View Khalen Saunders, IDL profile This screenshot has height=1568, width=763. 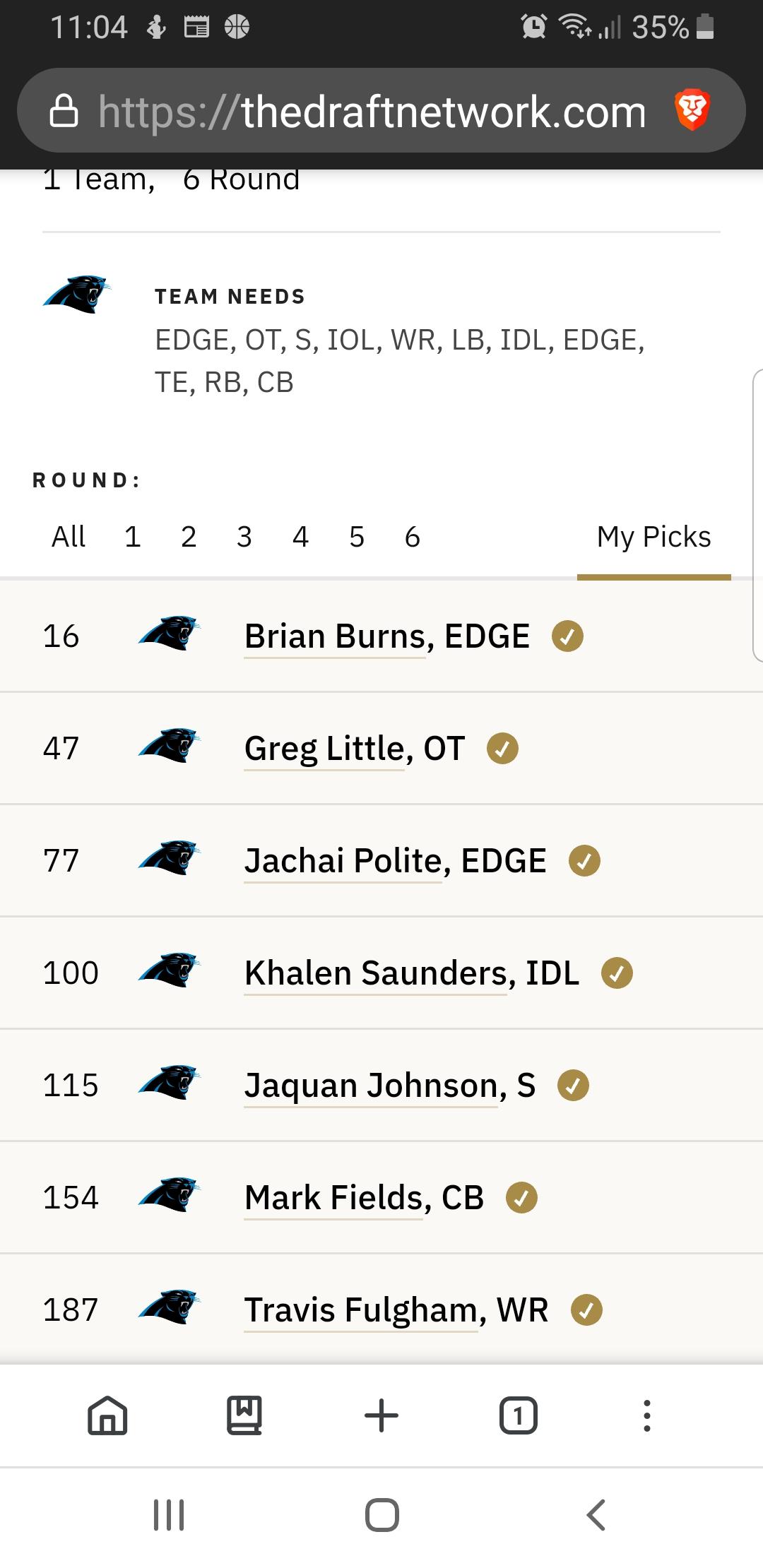(x=412, y=973)
